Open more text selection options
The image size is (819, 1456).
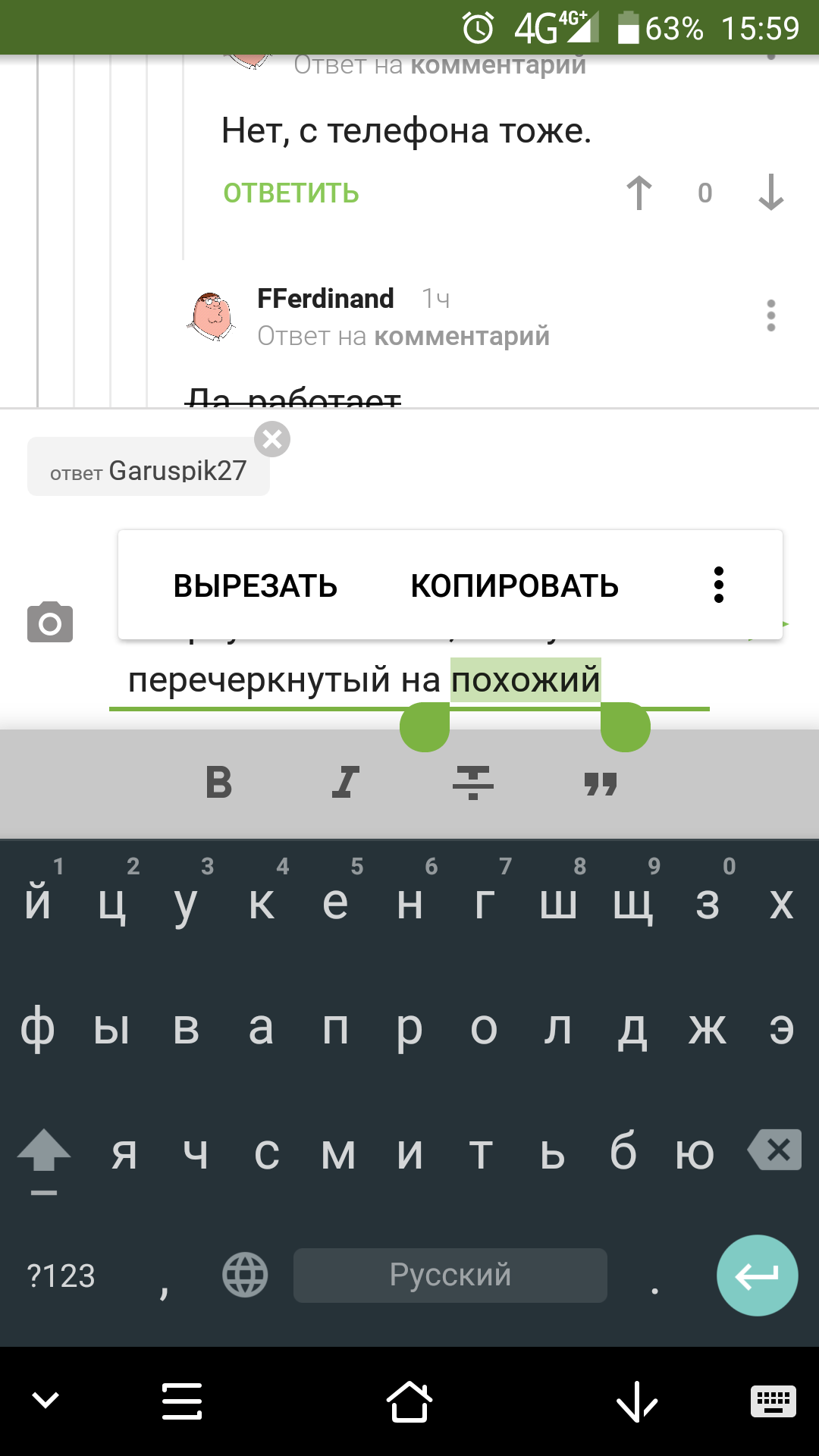click(x=718, y=585)
